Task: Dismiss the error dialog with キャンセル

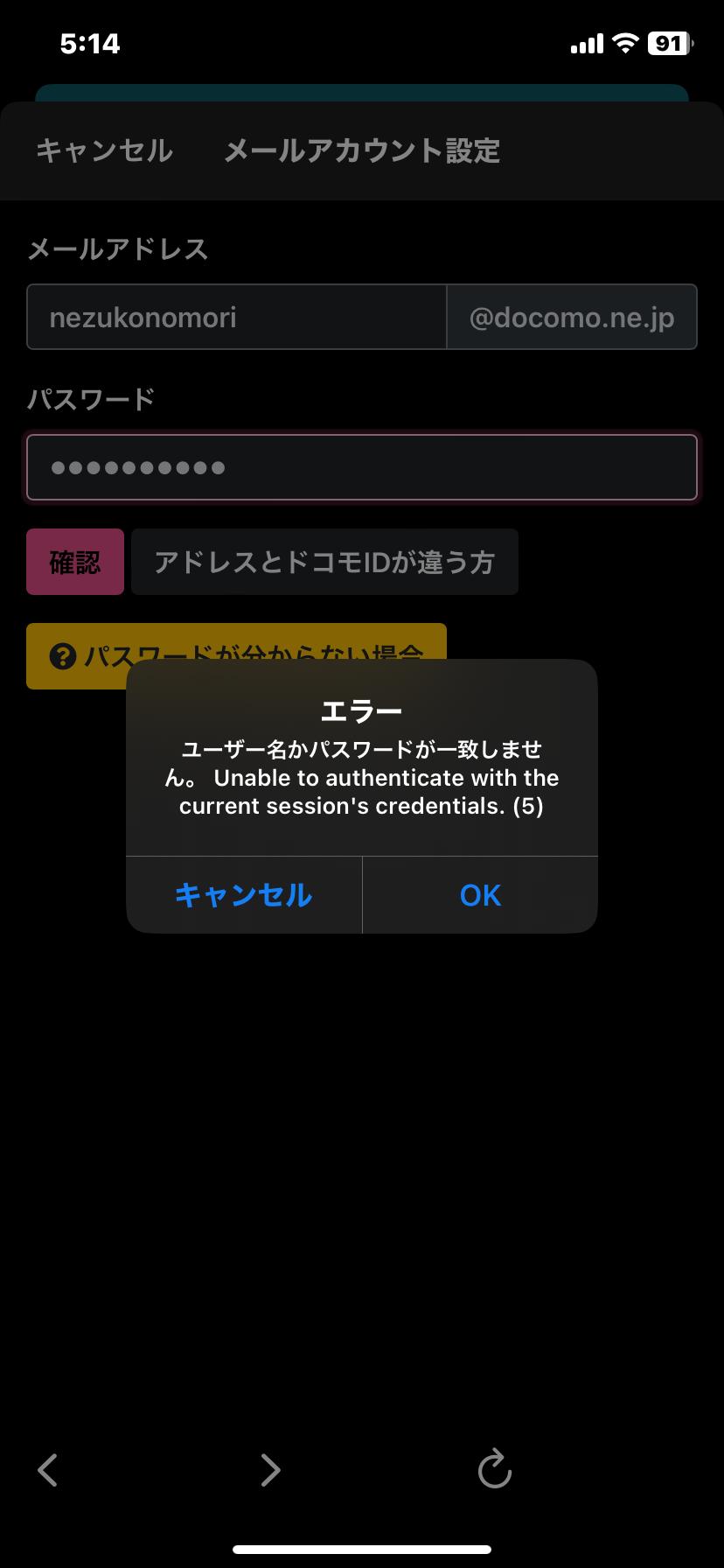Action: [244, 894]
